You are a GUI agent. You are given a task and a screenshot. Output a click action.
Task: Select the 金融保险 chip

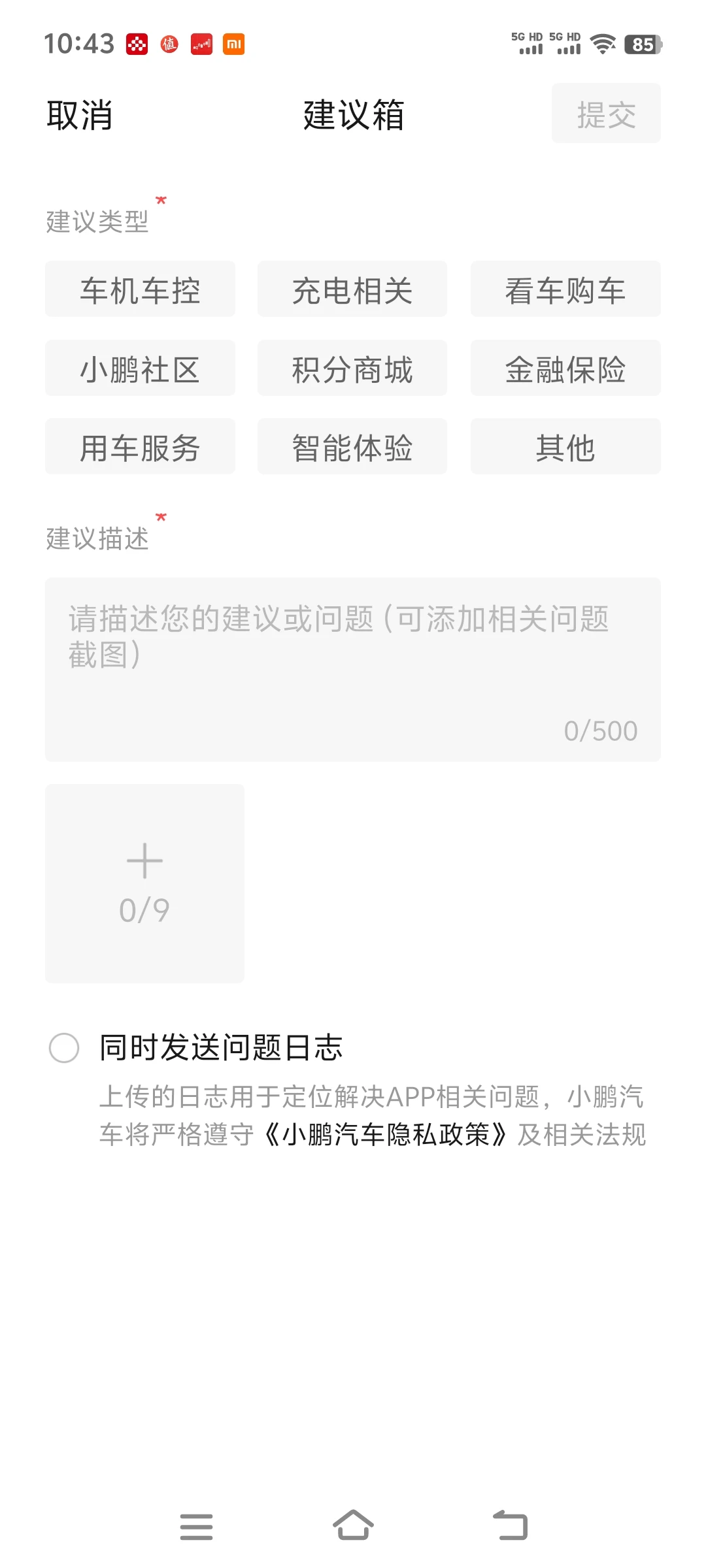[565, 368]
